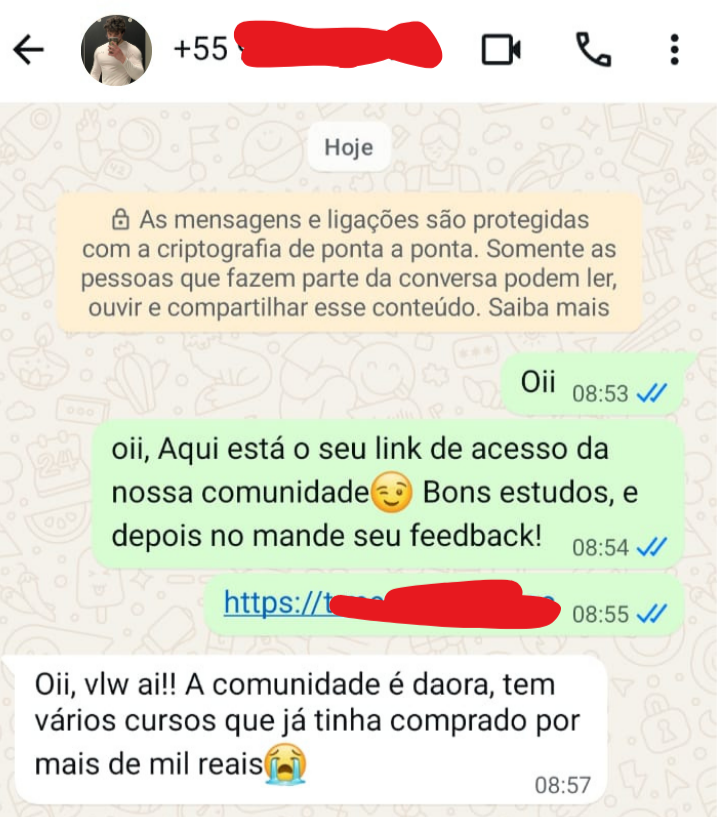Image resolution: width=717 pixels, height=817 pixels.
Task: Start a voice call
Action: pyautogui.click(x=593, y=50)
